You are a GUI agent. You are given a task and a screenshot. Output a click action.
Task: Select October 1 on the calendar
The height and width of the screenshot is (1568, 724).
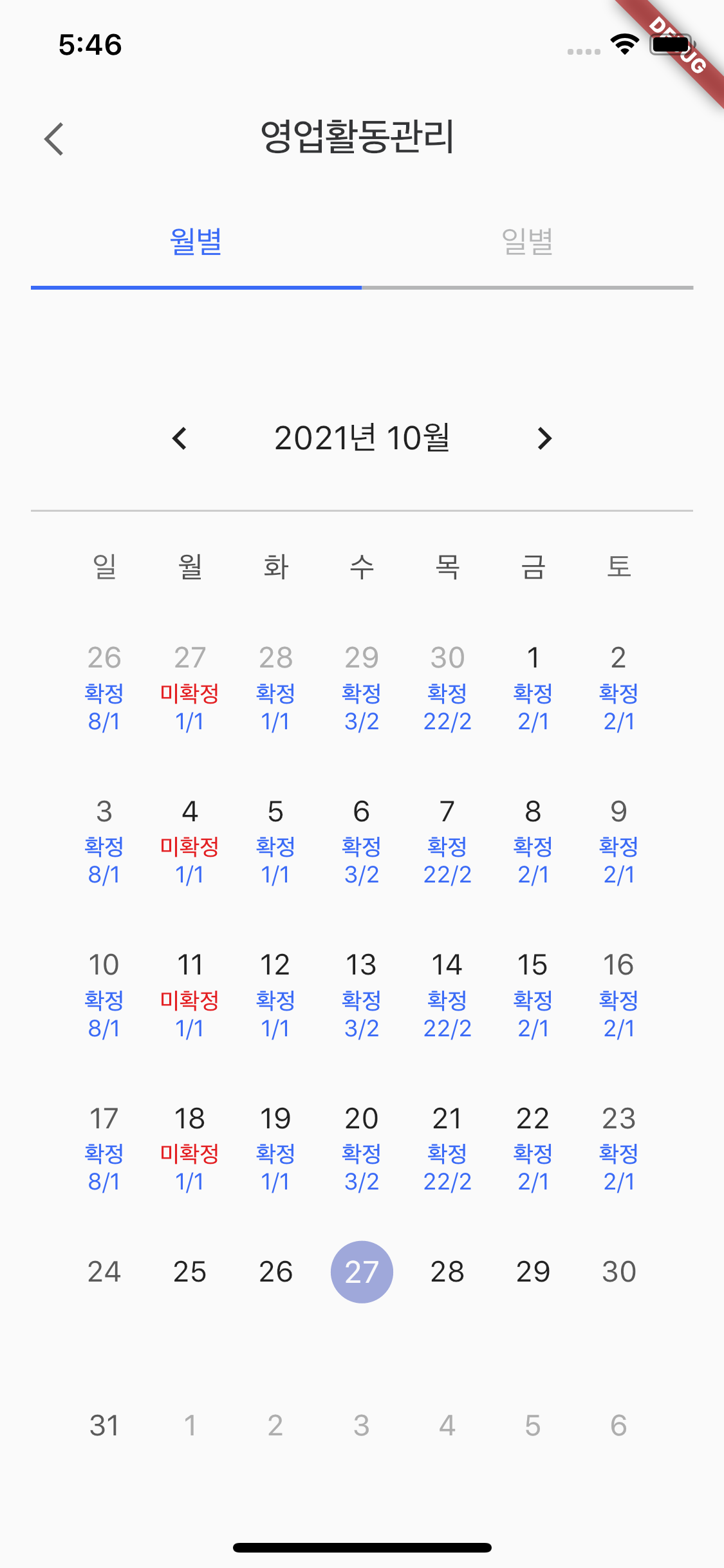point(533,689)
